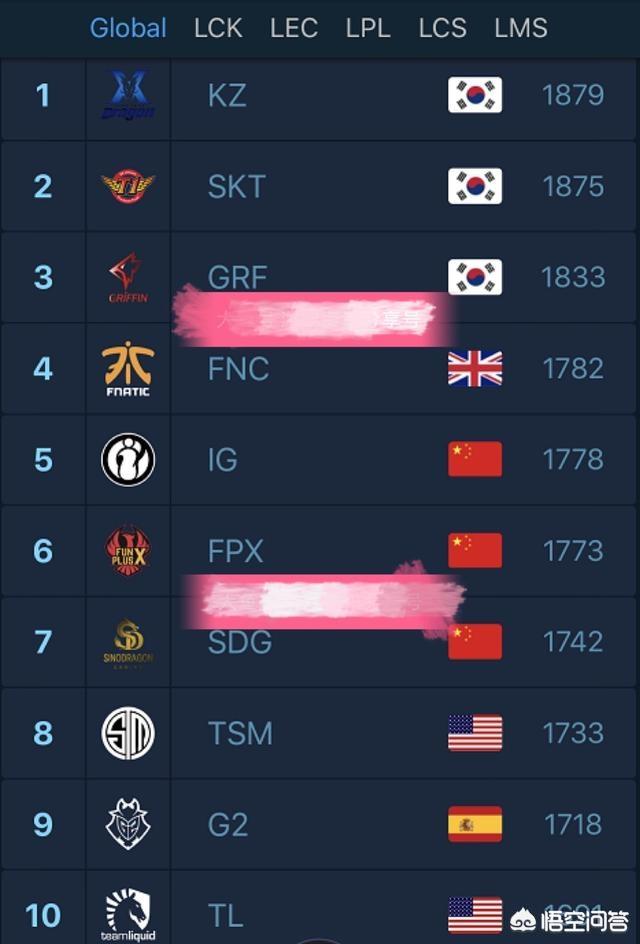This screenshot has width=640, height=944.
Task: Show the LCS rankings tab
Action: (443, 27)
